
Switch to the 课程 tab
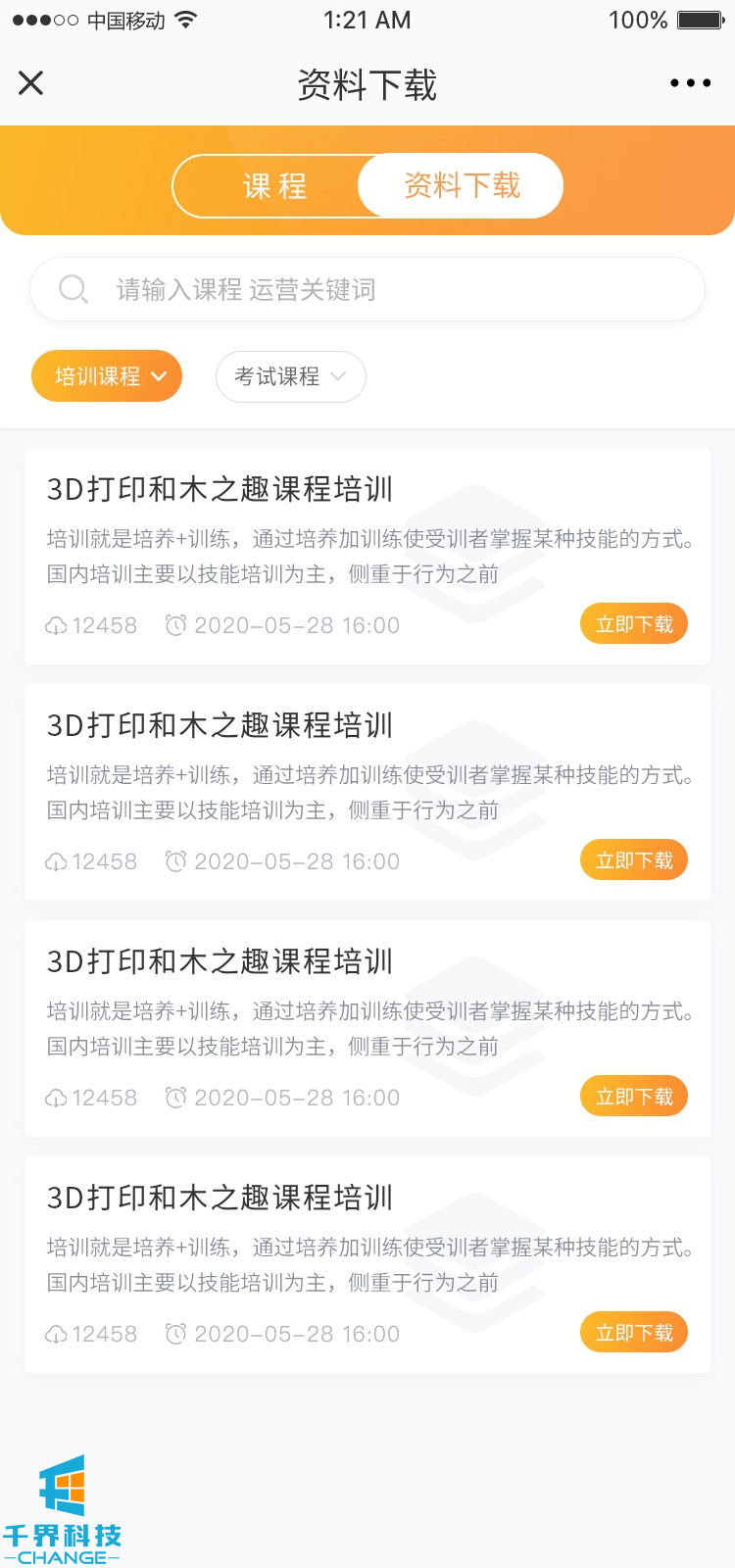(x=274, y=186)
